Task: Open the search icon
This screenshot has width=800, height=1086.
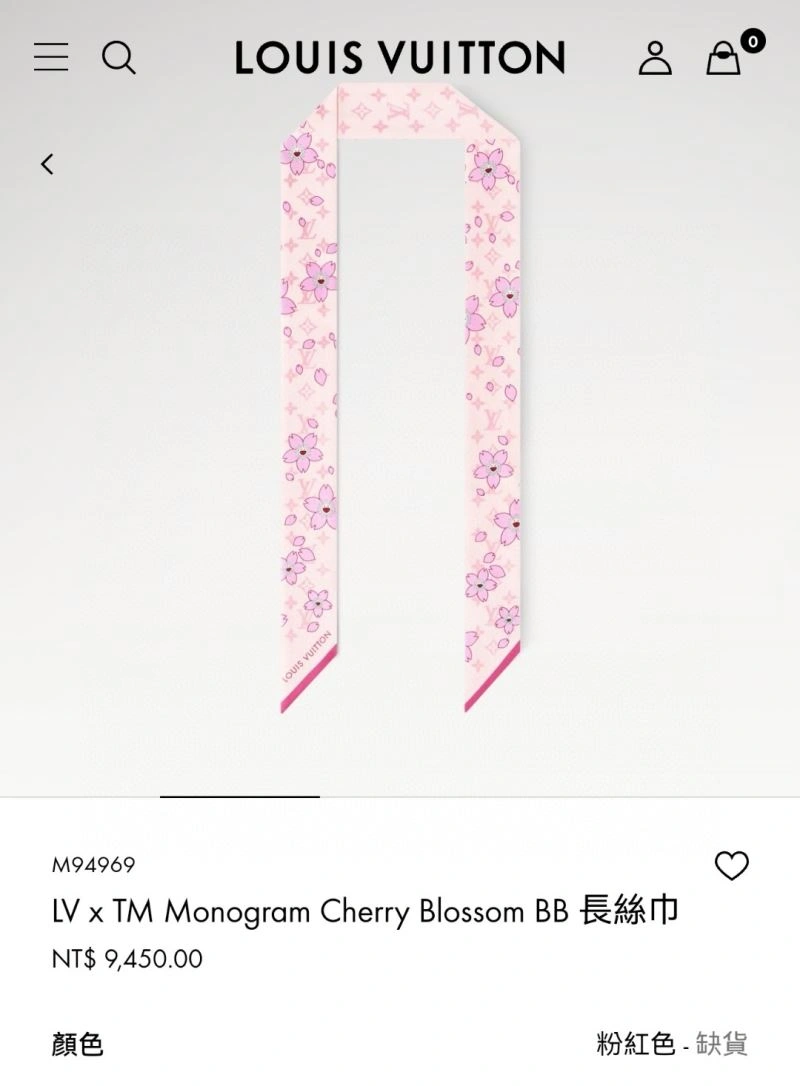Action: pos(118,58)
